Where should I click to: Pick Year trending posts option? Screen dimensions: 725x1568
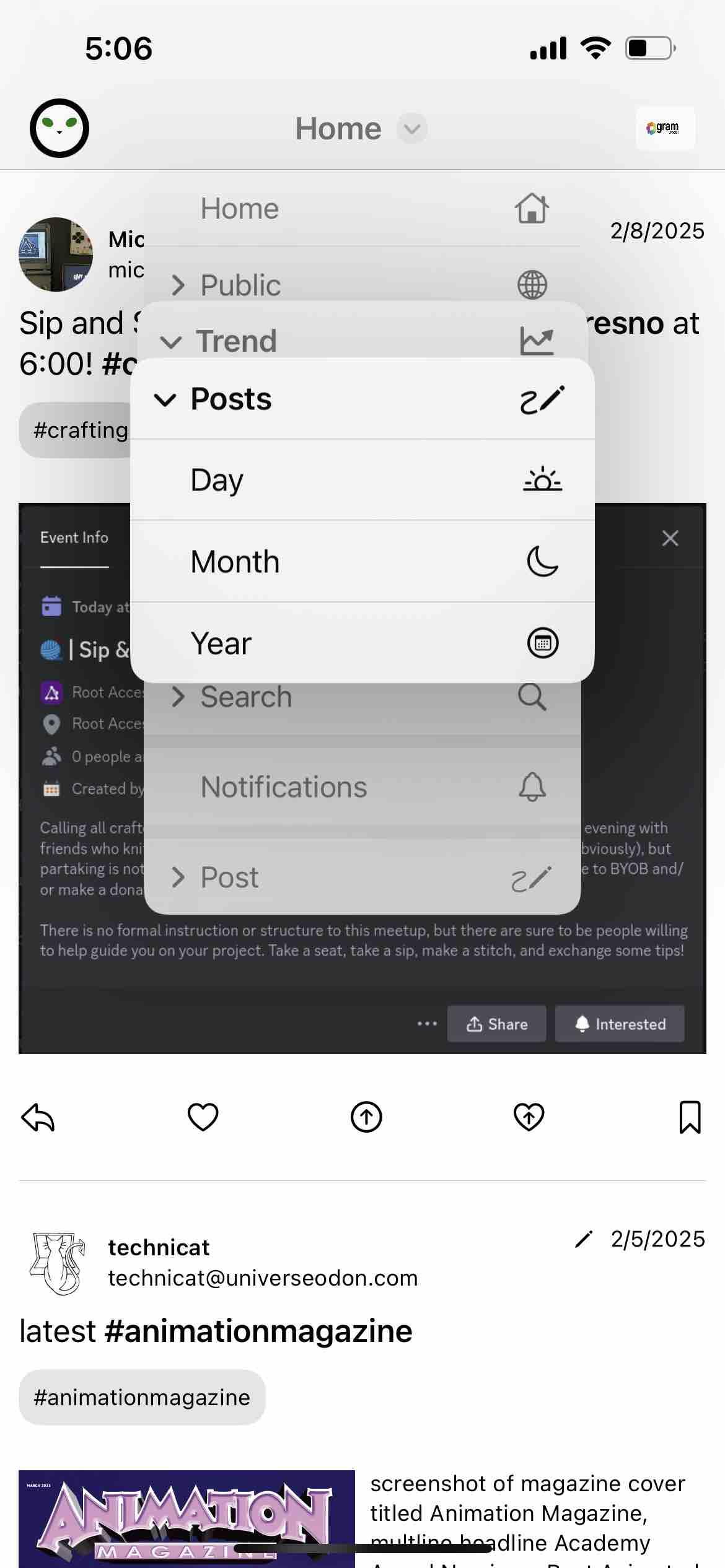362,643
